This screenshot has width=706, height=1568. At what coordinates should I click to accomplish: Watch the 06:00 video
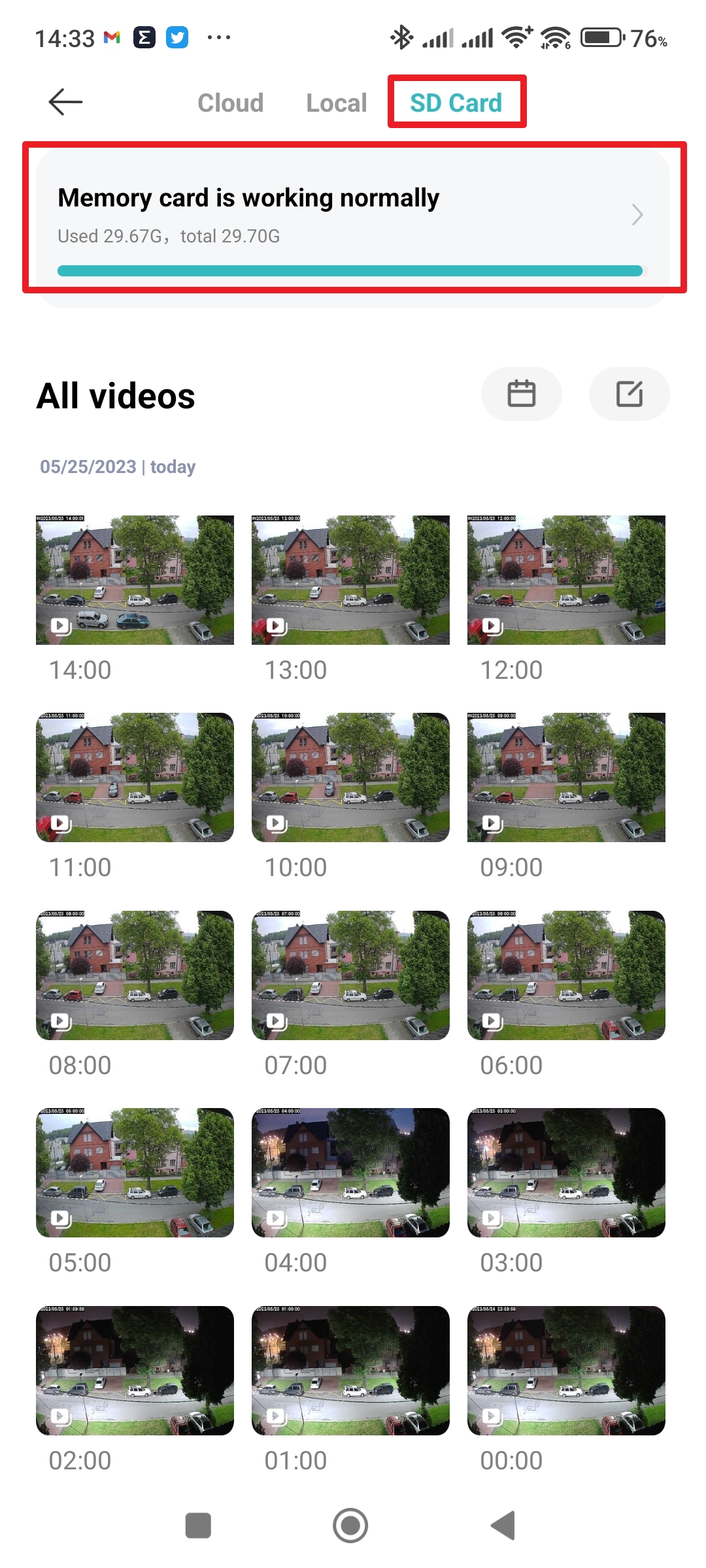click(x=566, y=975)
